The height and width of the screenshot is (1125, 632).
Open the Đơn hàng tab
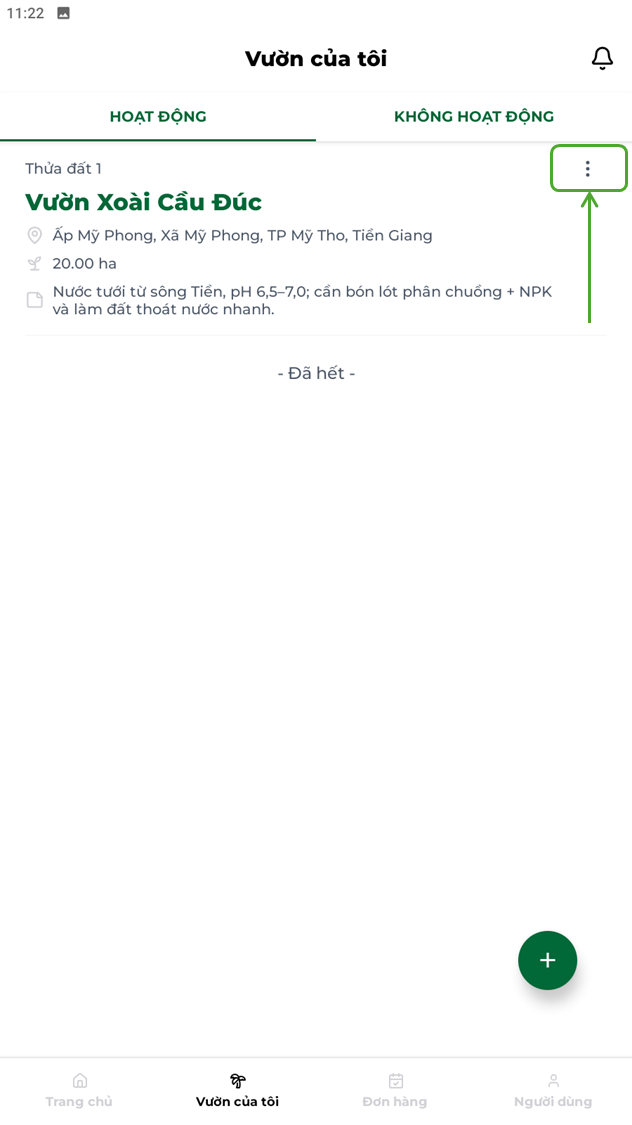[395, 1090]
